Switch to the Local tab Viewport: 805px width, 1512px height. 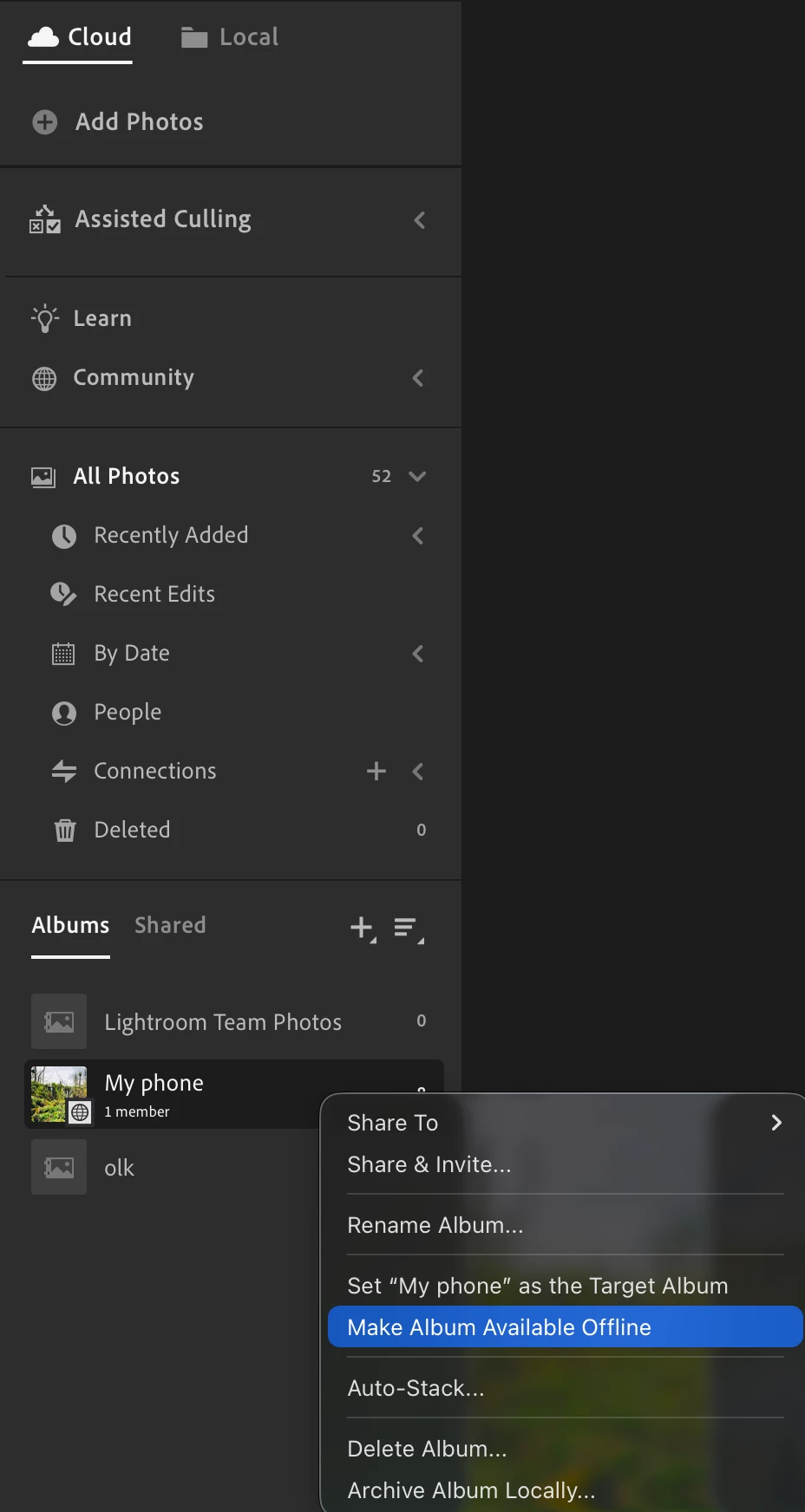tap(230, 37)
